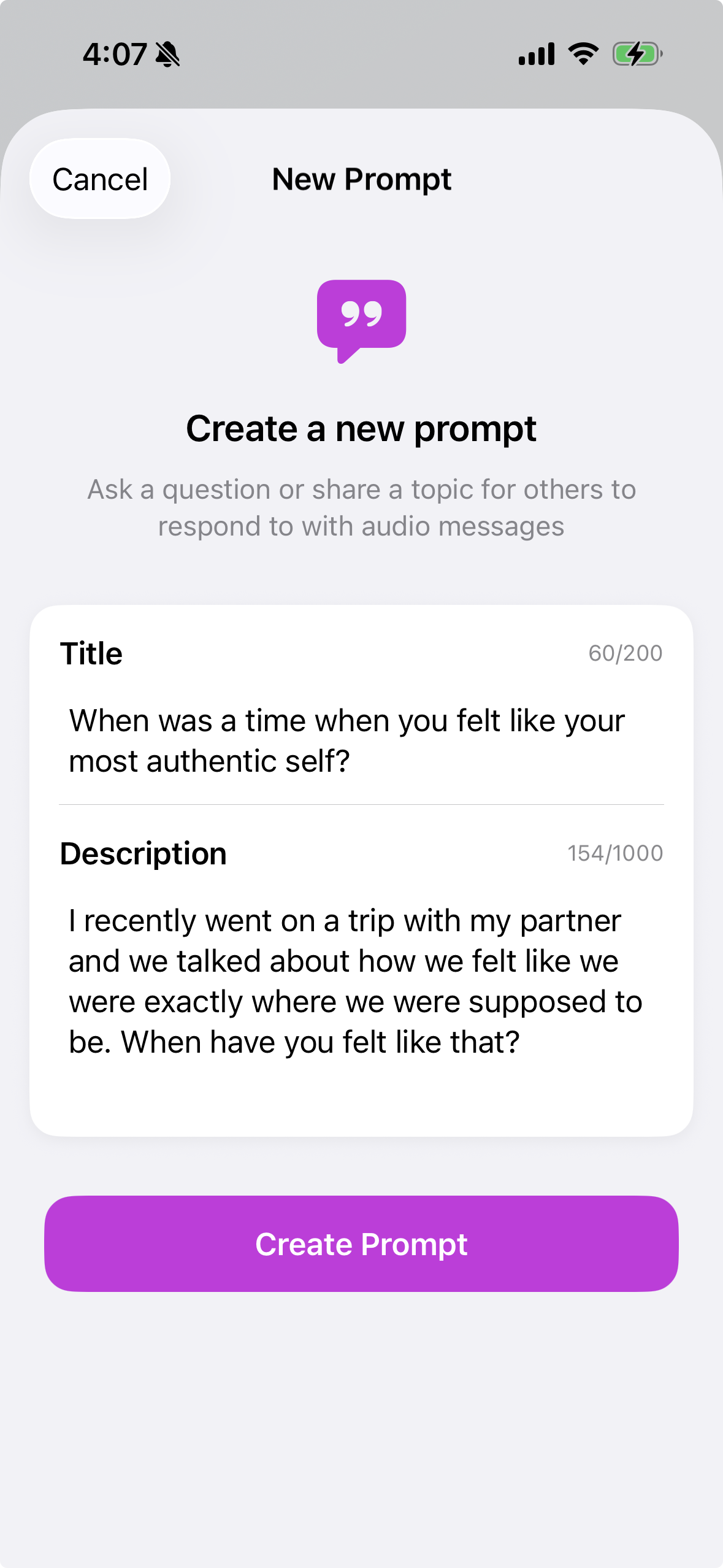
Task: Click the Description section label
Action: 143,852
